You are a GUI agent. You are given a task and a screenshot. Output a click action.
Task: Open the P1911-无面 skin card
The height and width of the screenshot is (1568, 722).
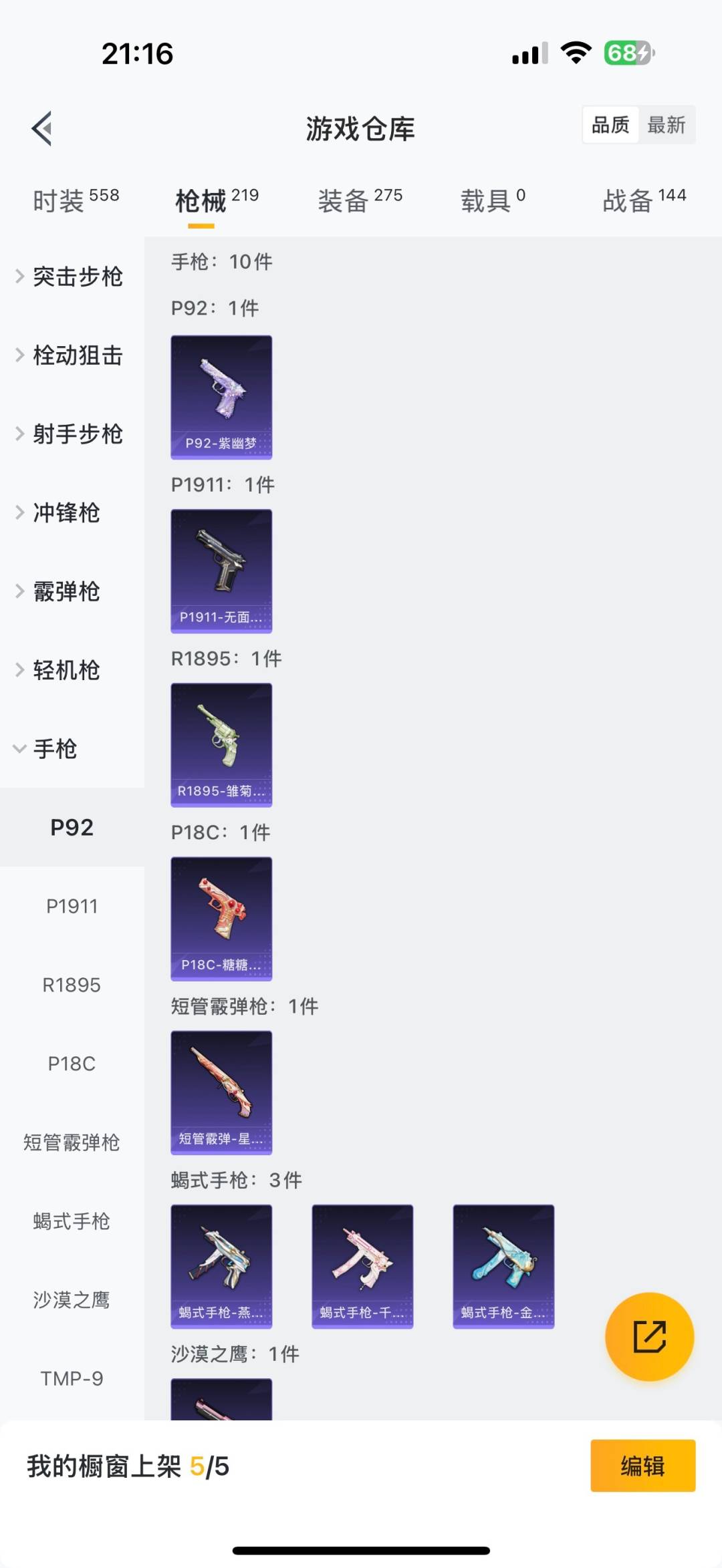tap(221, 571)
